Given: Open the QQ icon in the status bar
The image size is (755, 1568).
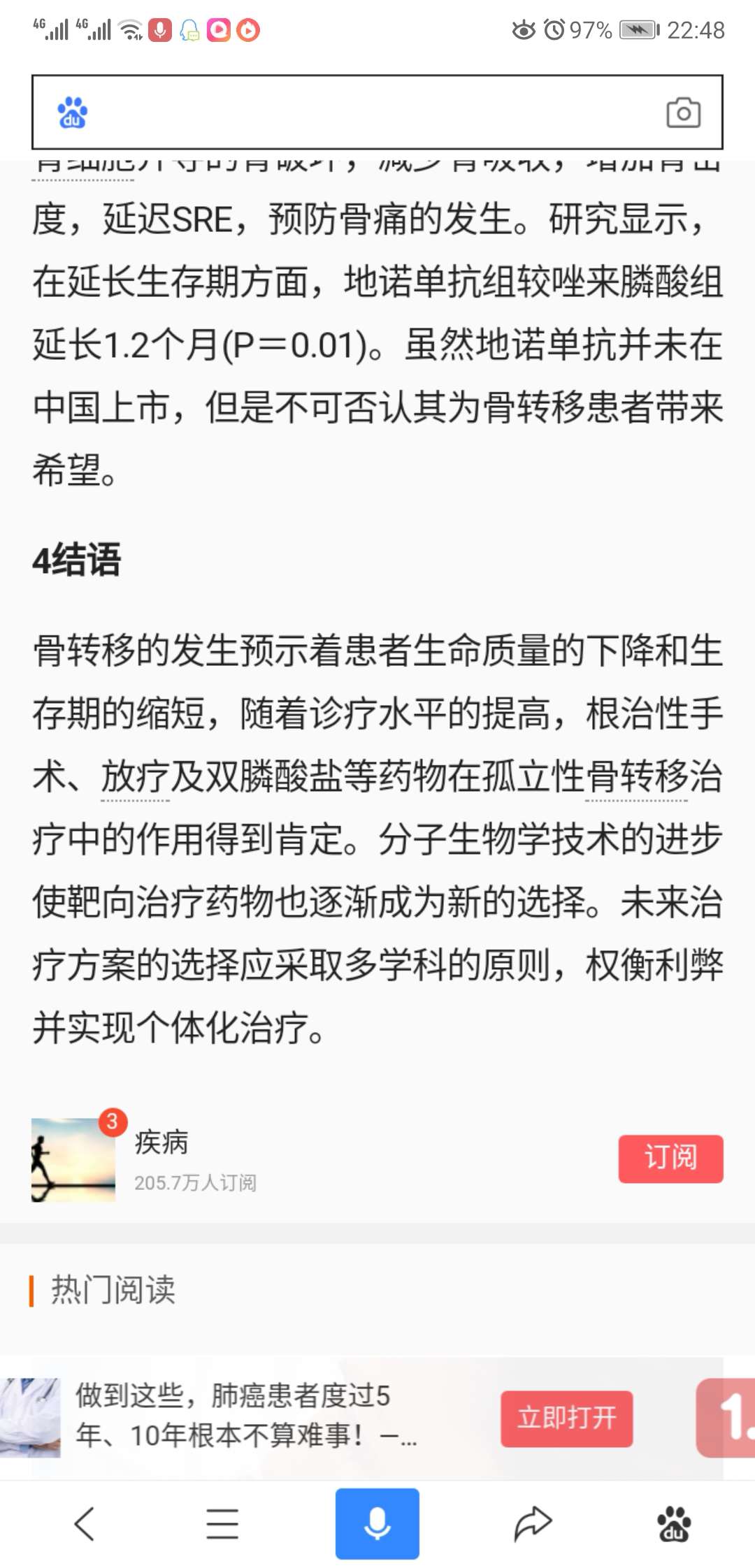Looking at the screenshot, I should point(189,31).
